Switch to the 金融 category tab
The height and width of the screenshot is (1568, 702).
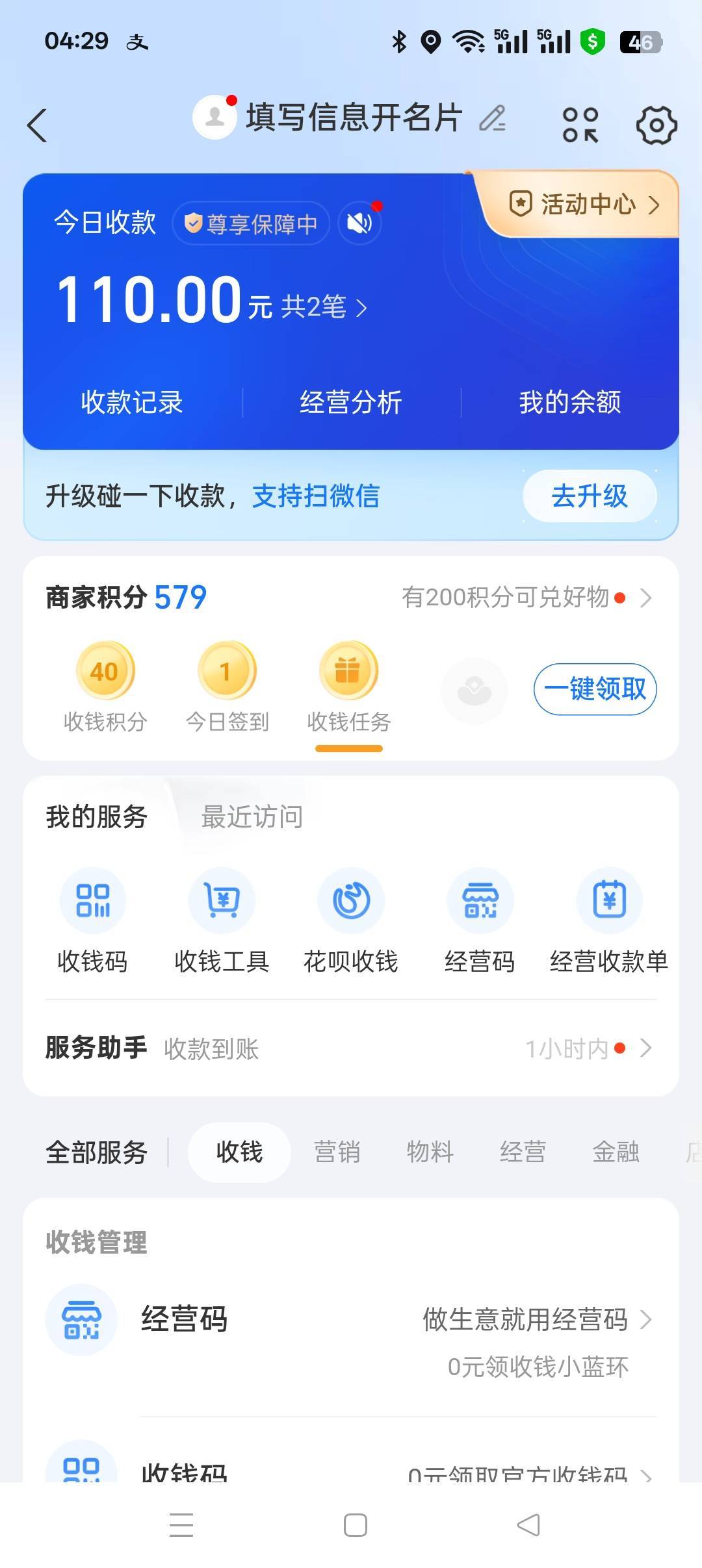[x=616, y=1152]
